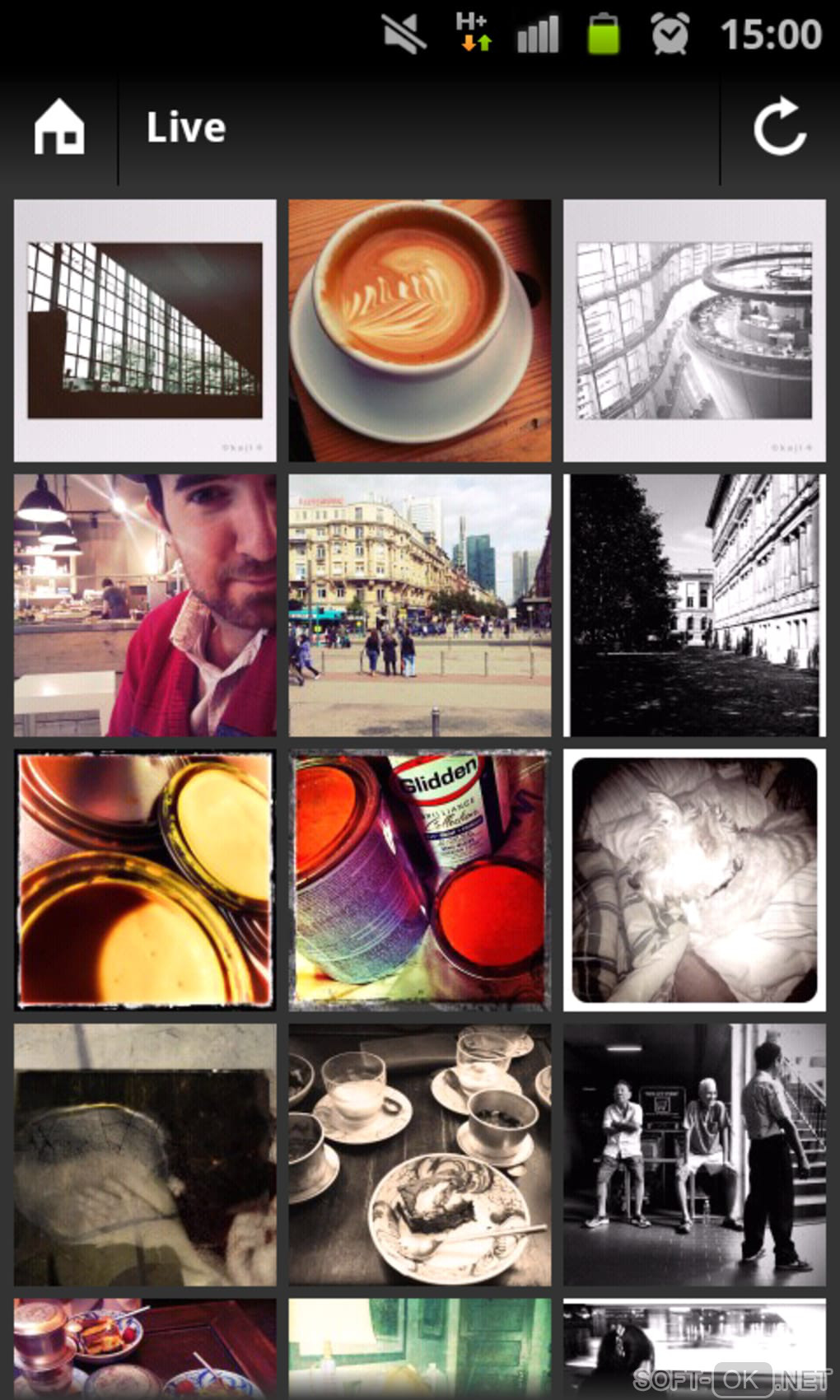View the dark window silhouette photo
840x1400 pixels.
(x=145, y=330)
